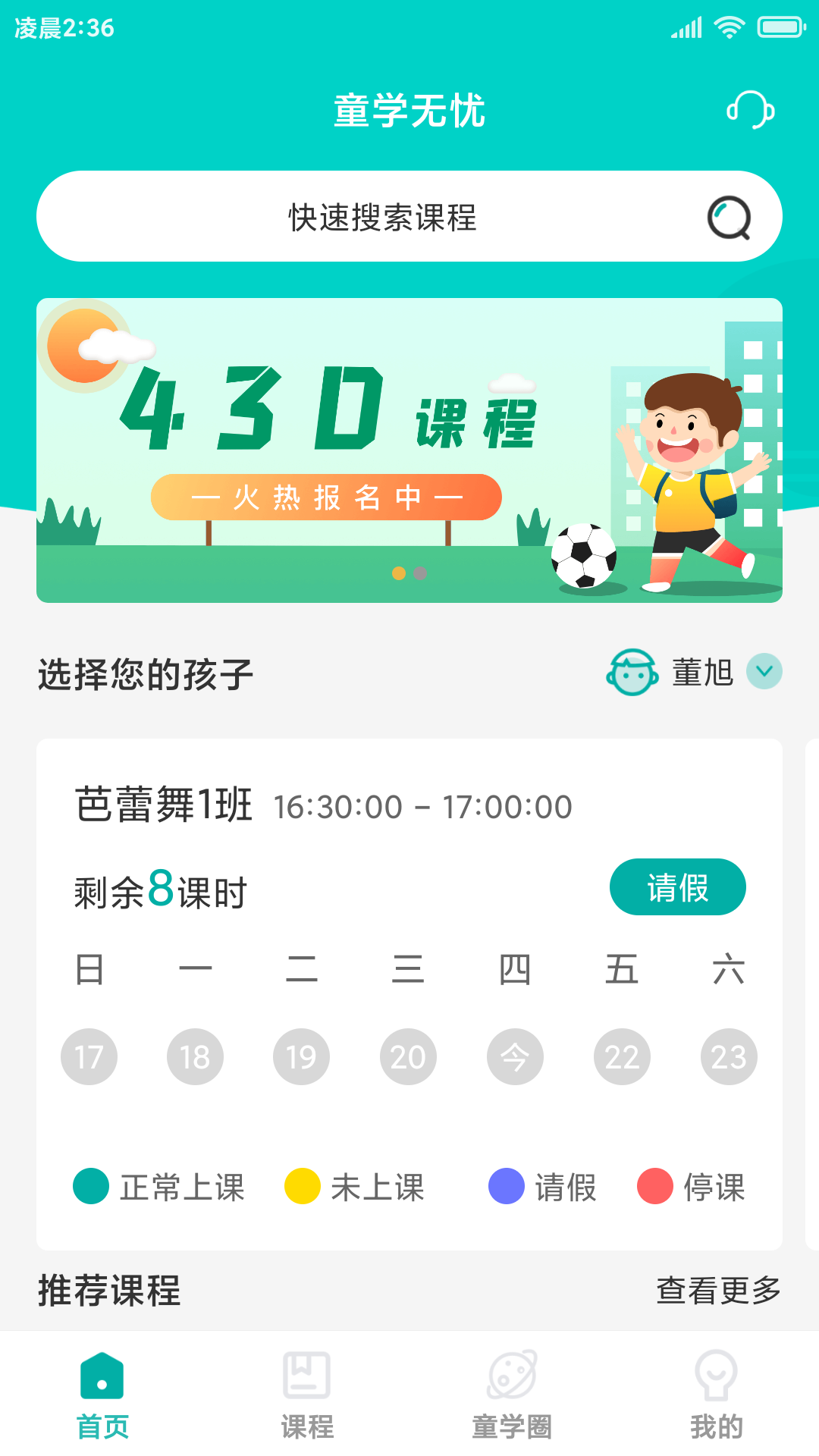Switch to the 首页 tab

click(102, 1395)
